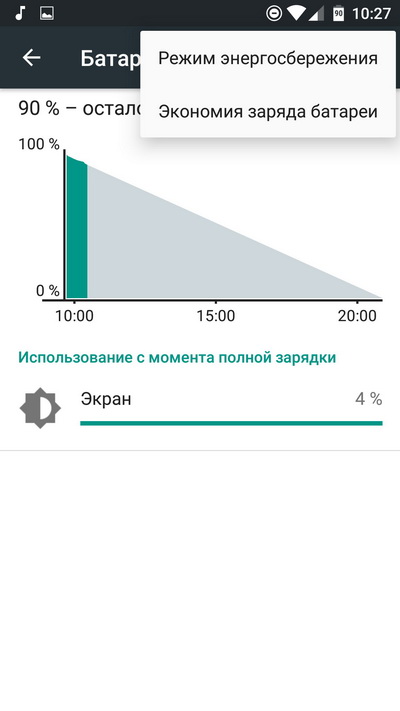Open Экран battery usage details

tap(200, 408)
